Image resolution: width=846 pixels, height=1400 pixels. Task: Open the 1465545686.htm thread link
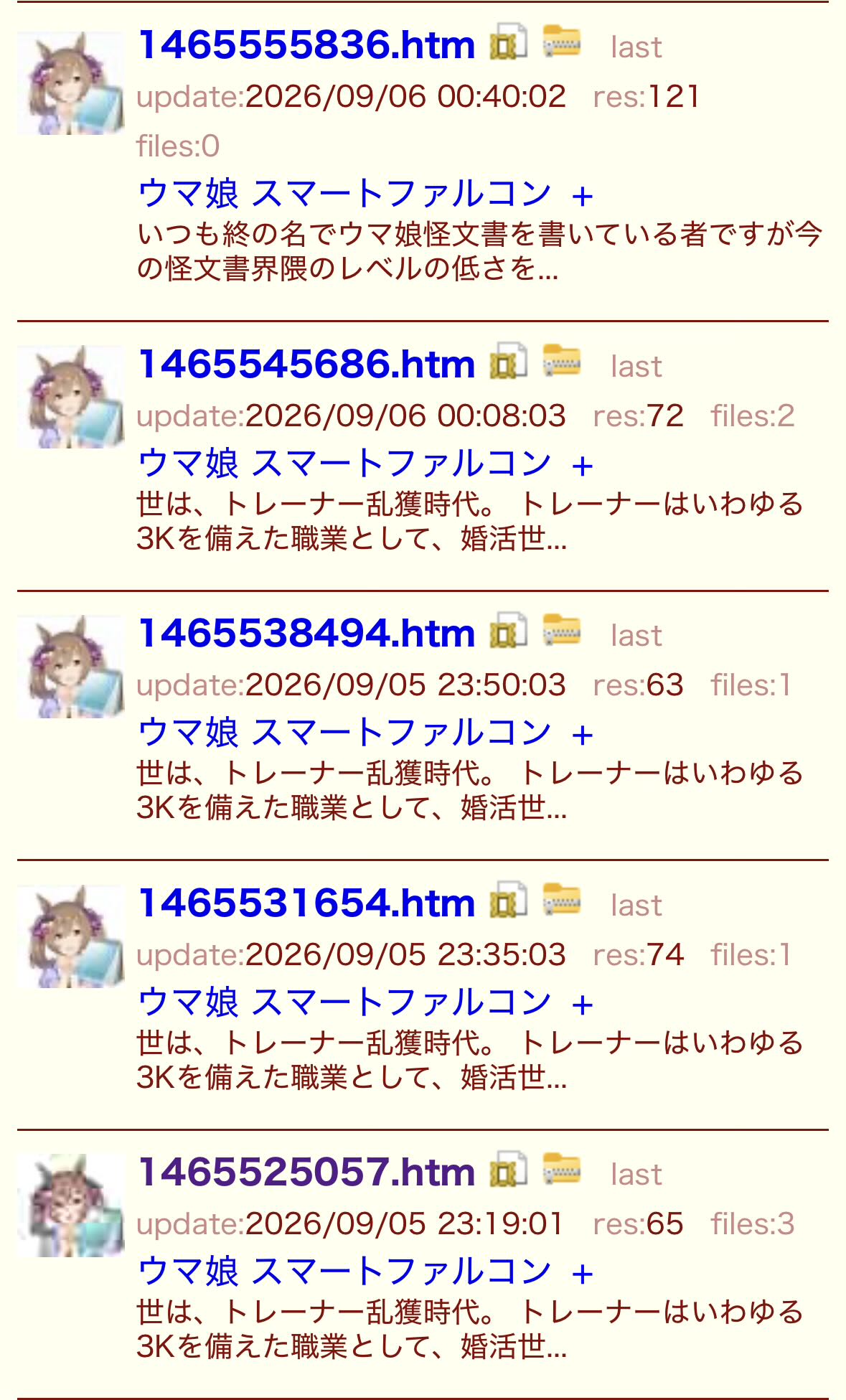(x=306, y=364)
